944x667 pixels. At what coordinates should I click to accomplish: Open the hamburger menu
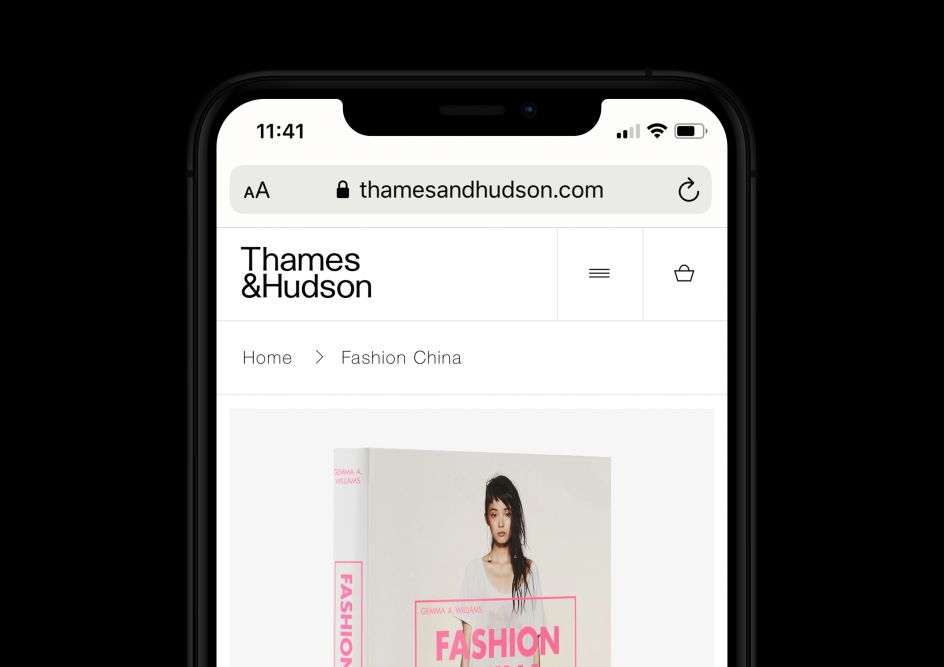click(599, 273)
